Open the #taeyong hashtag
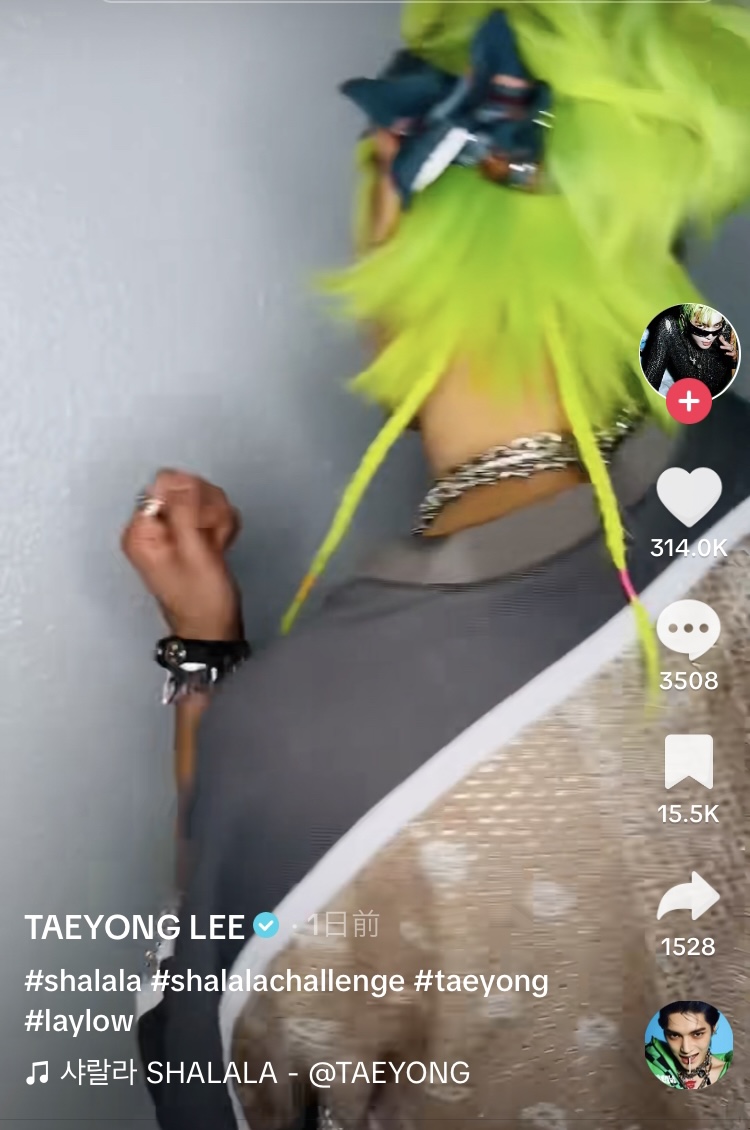Screen dimensions: 750x1130 [481, 981]
